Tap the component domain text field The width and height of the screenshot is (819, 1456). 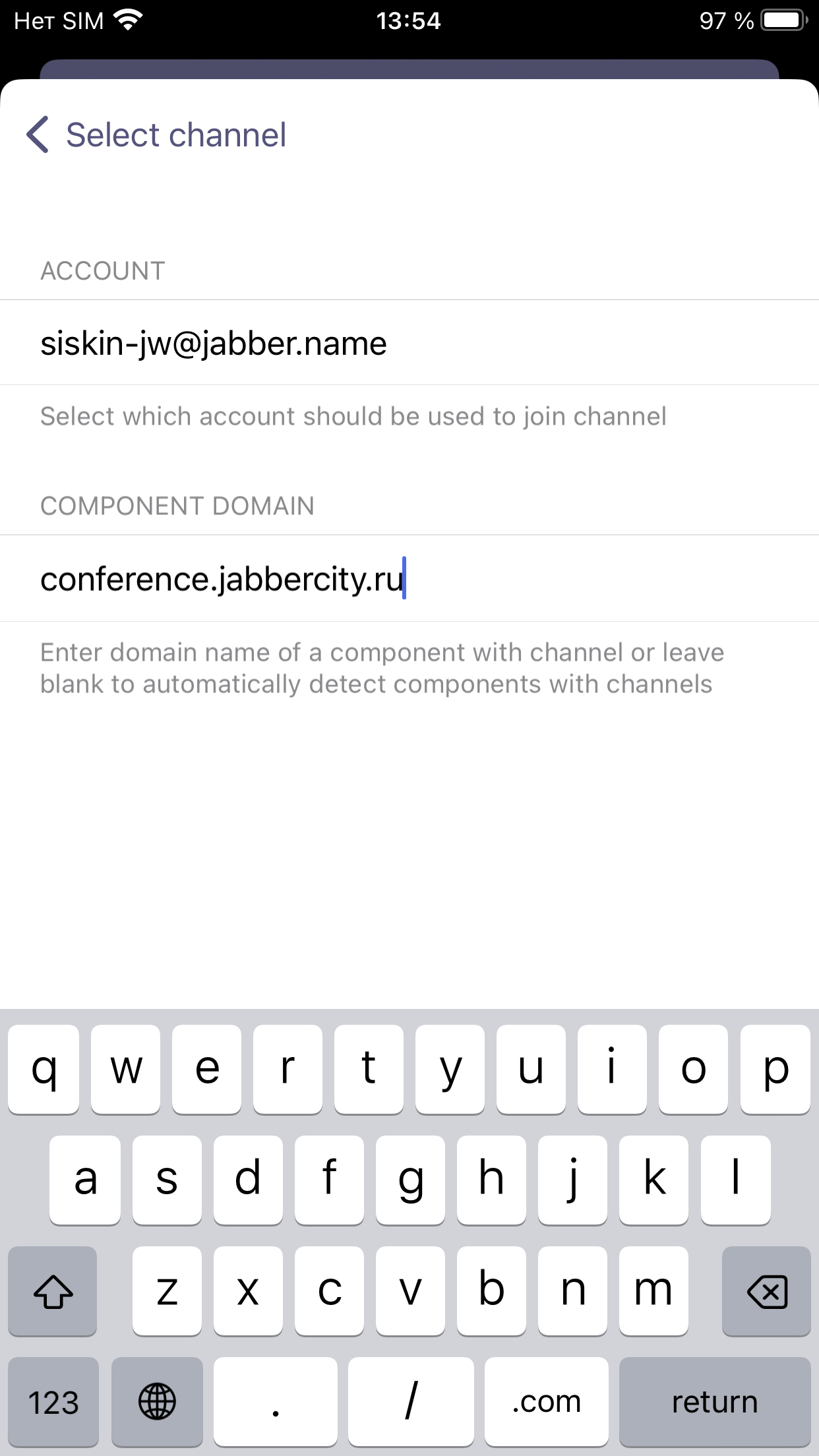409,578
